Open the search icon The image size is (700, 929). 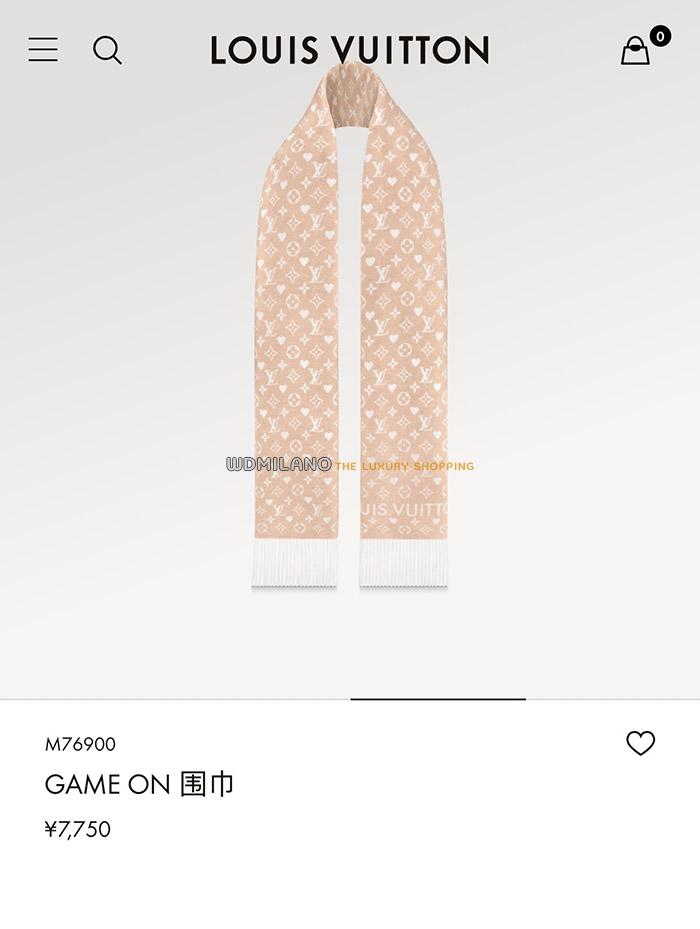click(x=107, y=49)
